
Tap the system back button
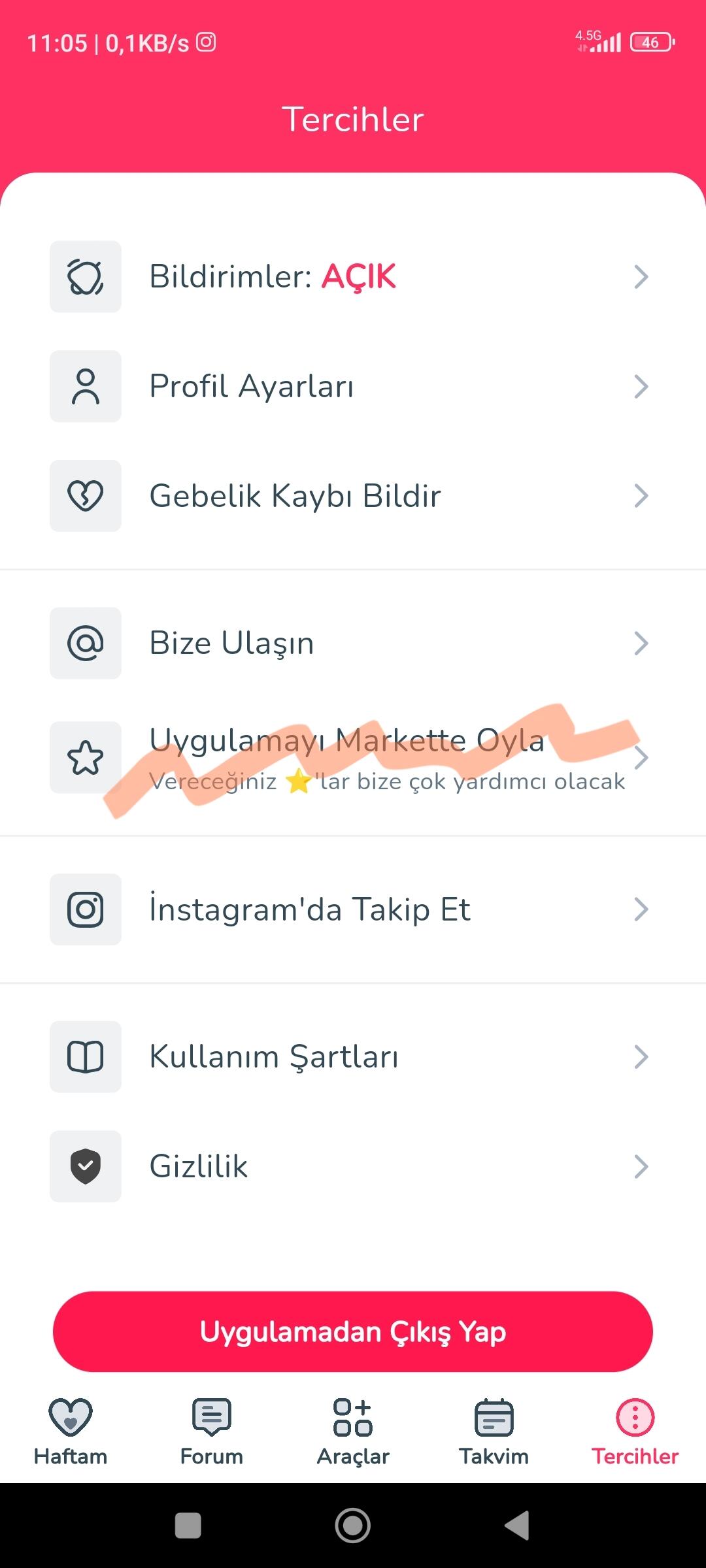517,1526
